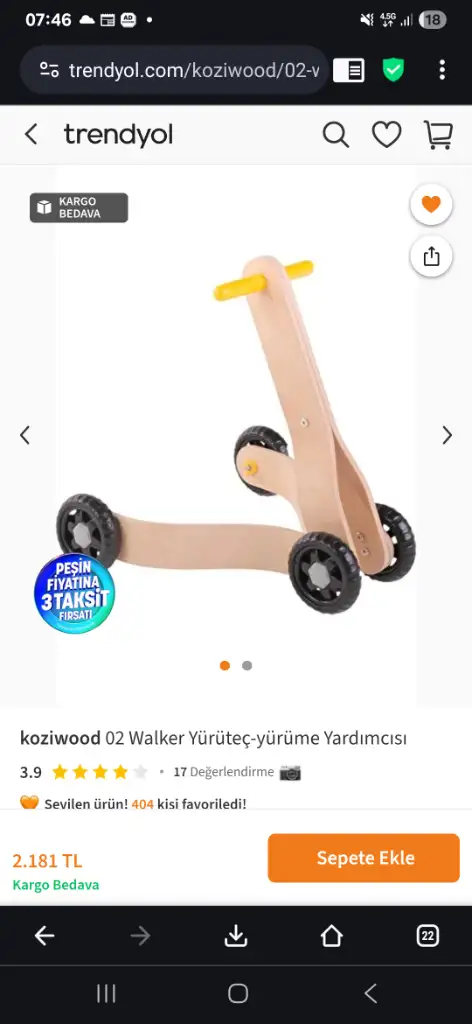Open Trendyol product search
The width and height of the screenshot is (472, 1024).
[336, 135]
